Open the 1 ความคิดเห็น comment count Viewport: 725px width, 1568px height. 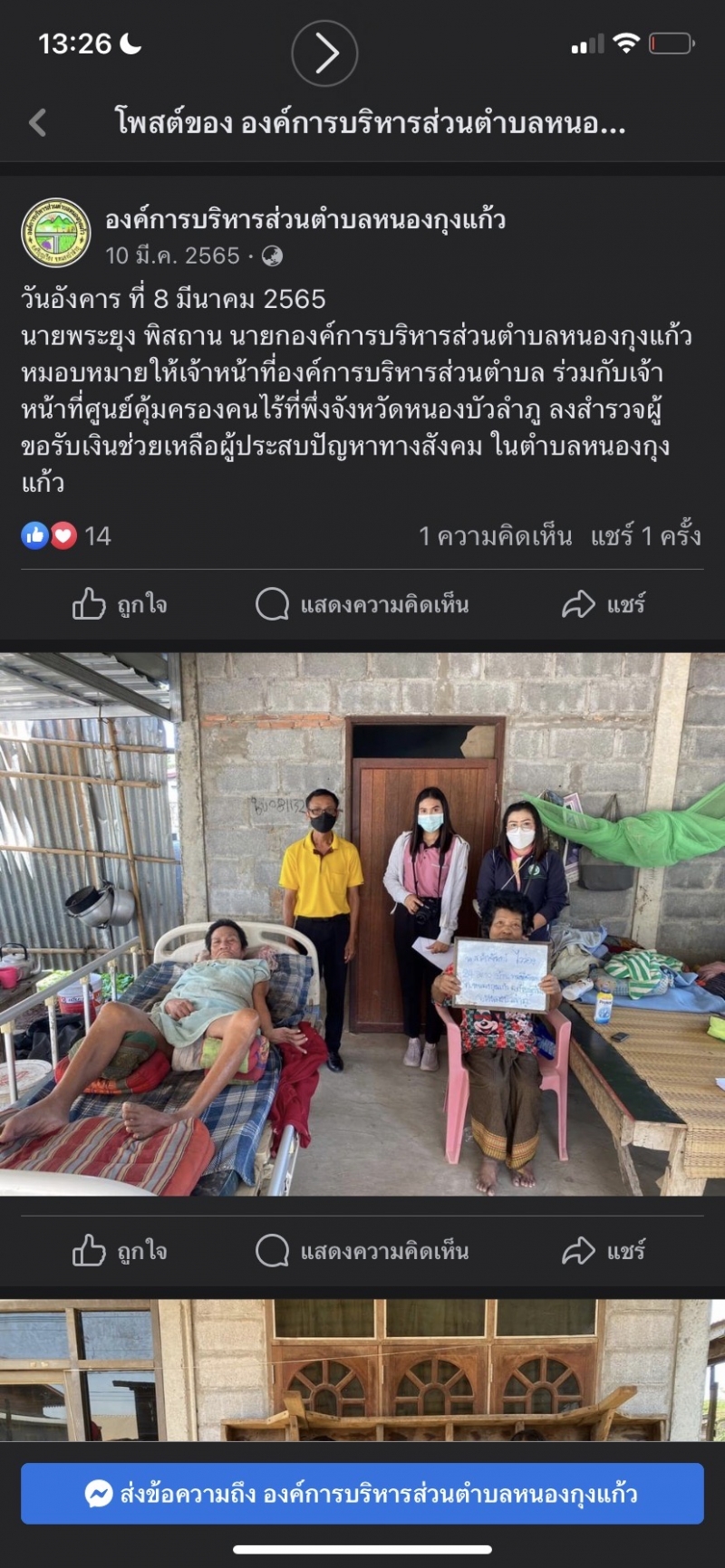[x=495, y=536]
